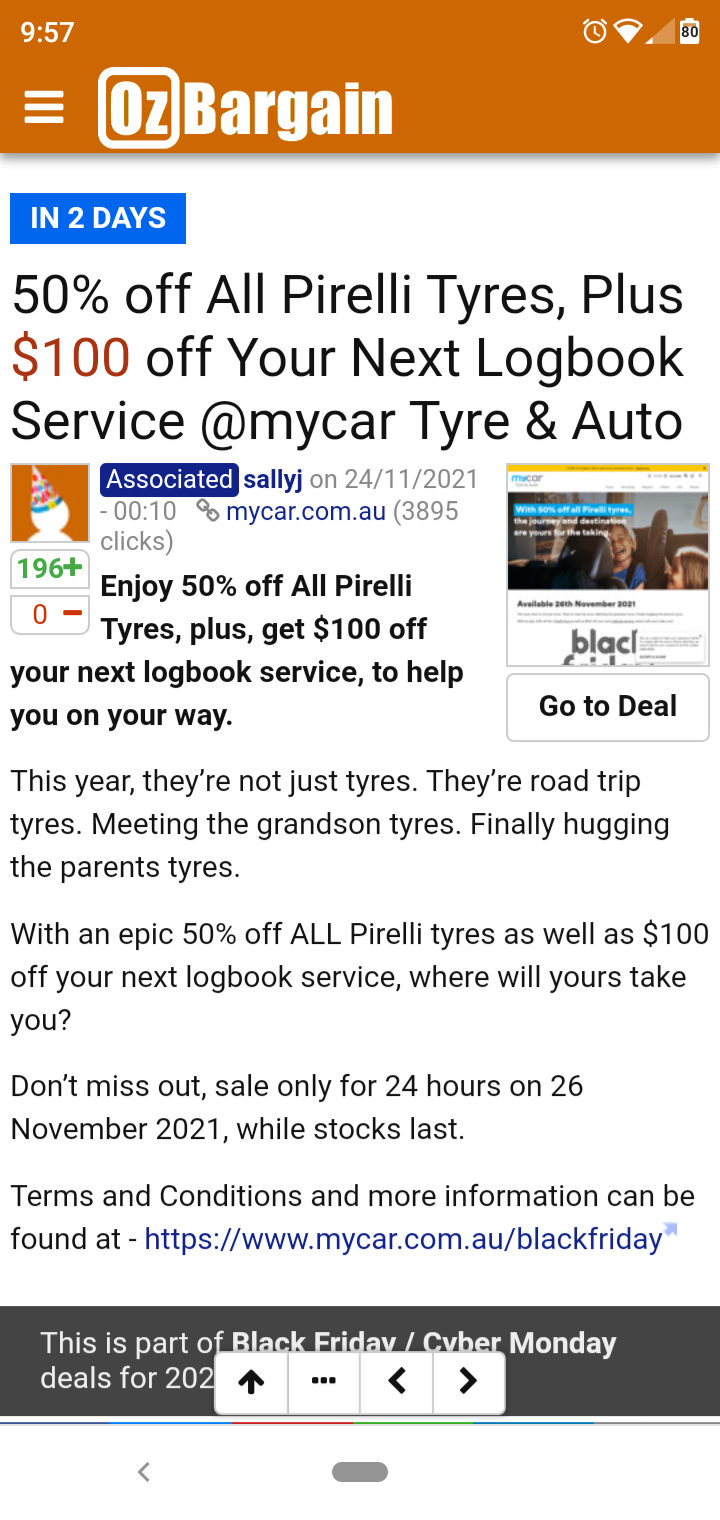Open the mycar website preview thumbnail
Image resolution: width=720 pixels, height=1520 pixels.
point(608,565)
